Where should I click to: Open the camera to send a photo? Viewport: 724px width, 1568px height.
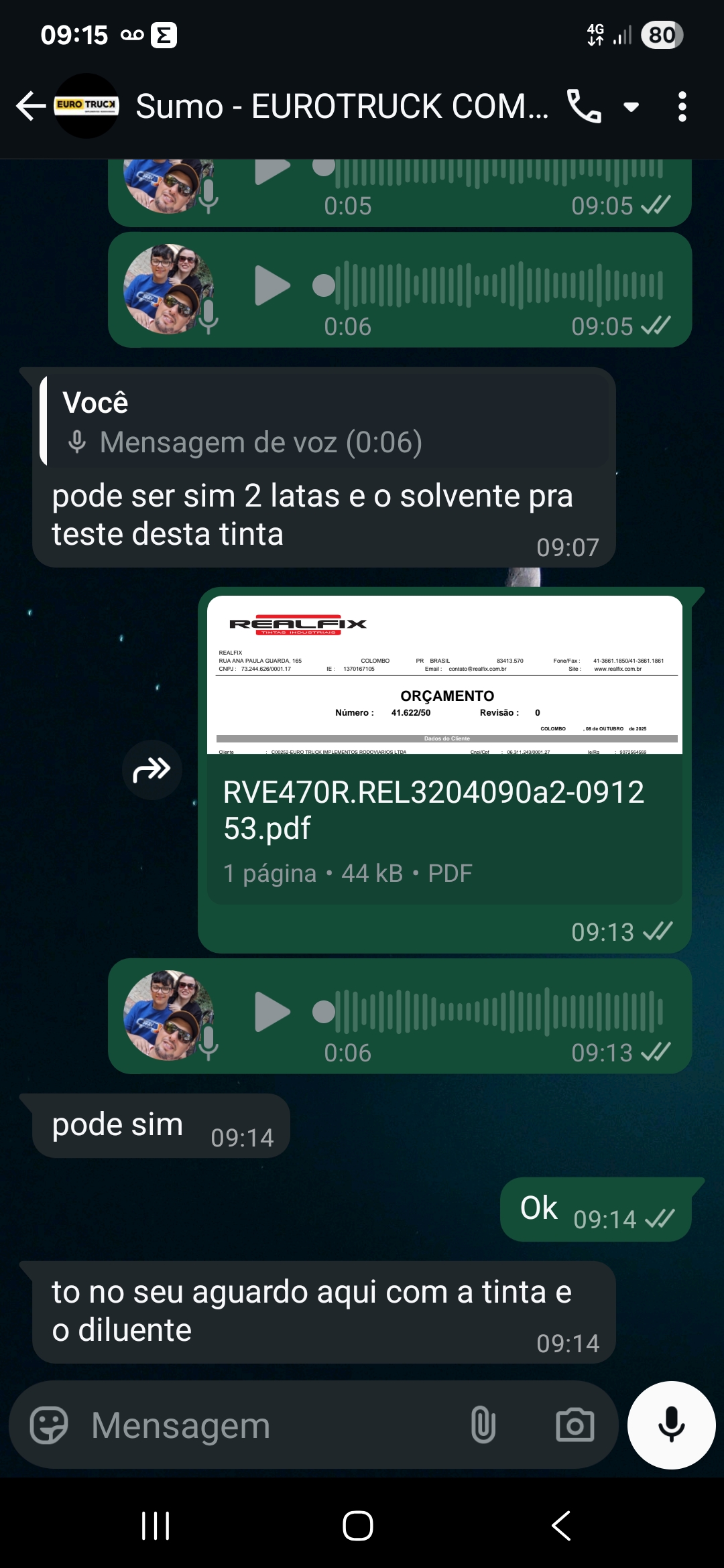(575, 1425)
